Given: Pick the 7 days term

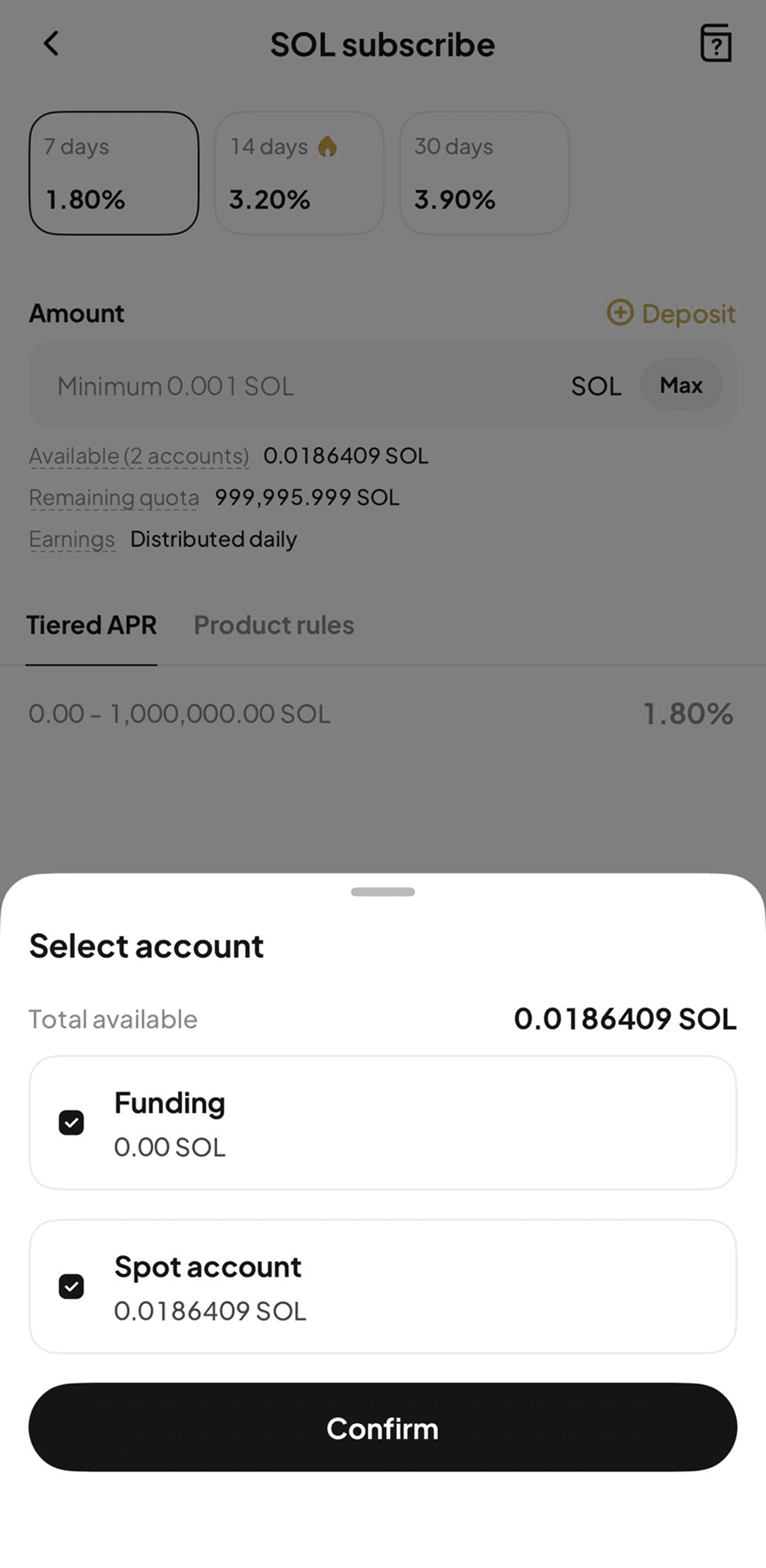Looking at the screenshot, I should coord(113,173).
